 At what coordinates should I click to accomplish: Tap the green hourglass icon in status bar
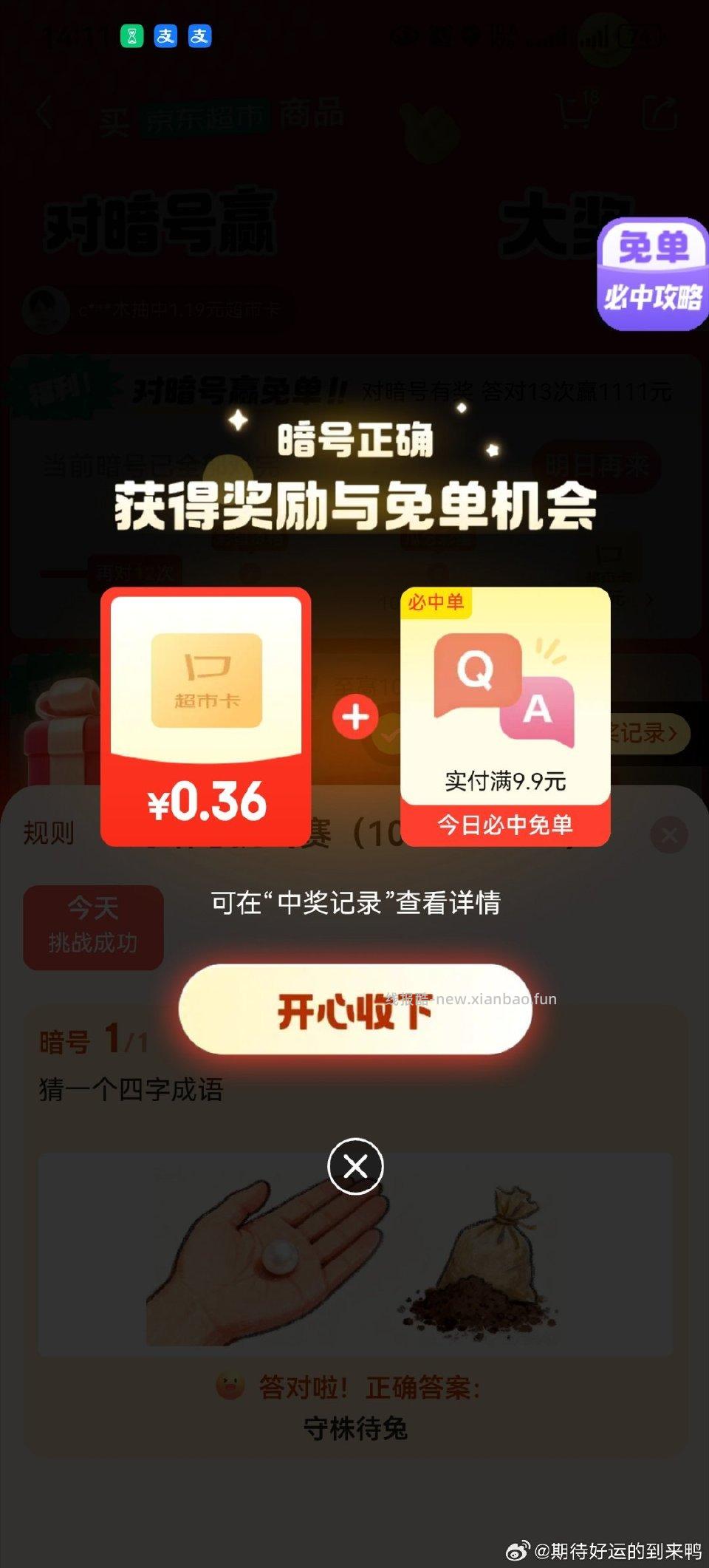[x=131, y=36]
